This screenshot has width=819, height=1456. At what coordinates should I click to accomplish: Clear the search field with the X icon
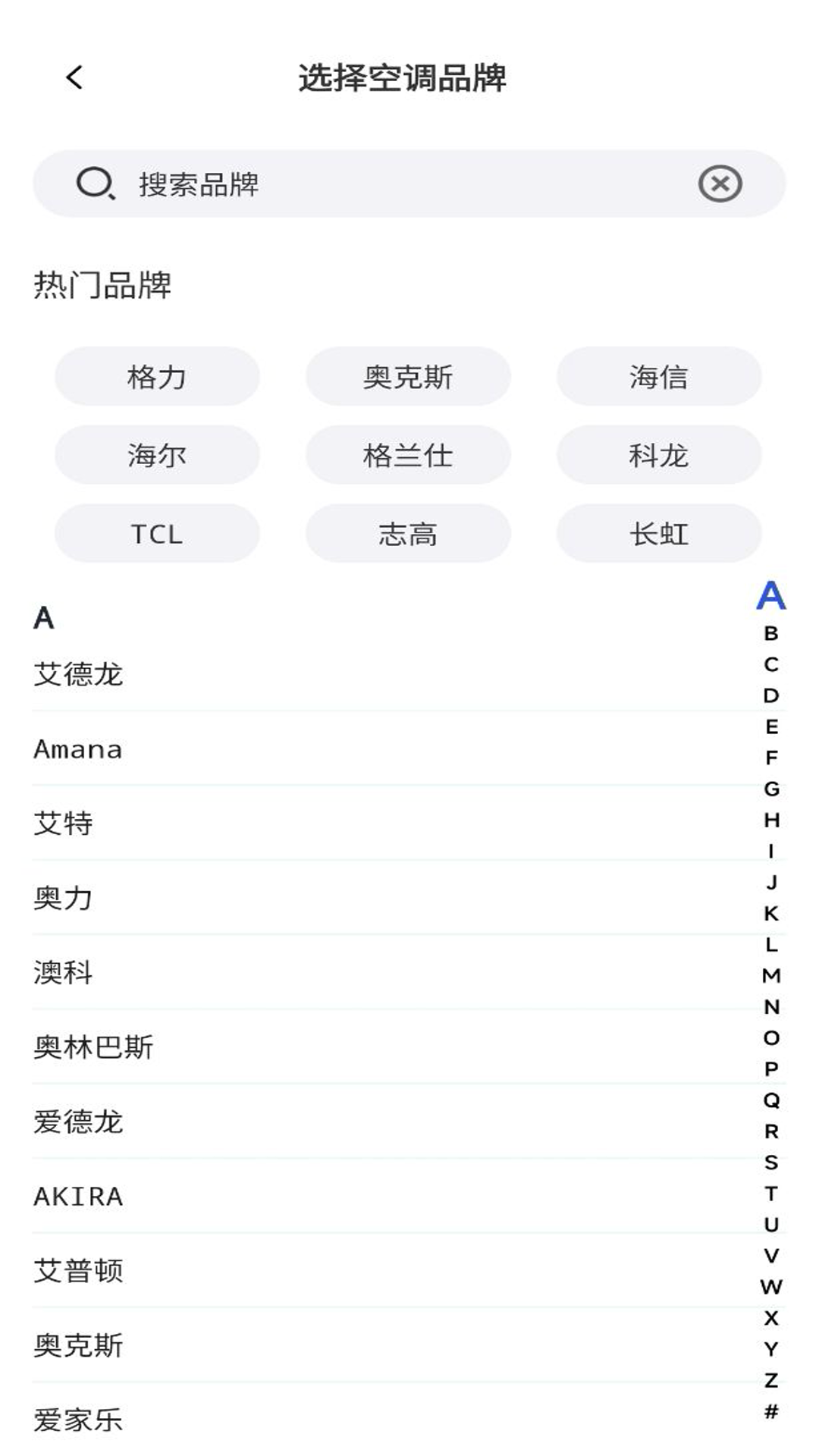(720, 182)
